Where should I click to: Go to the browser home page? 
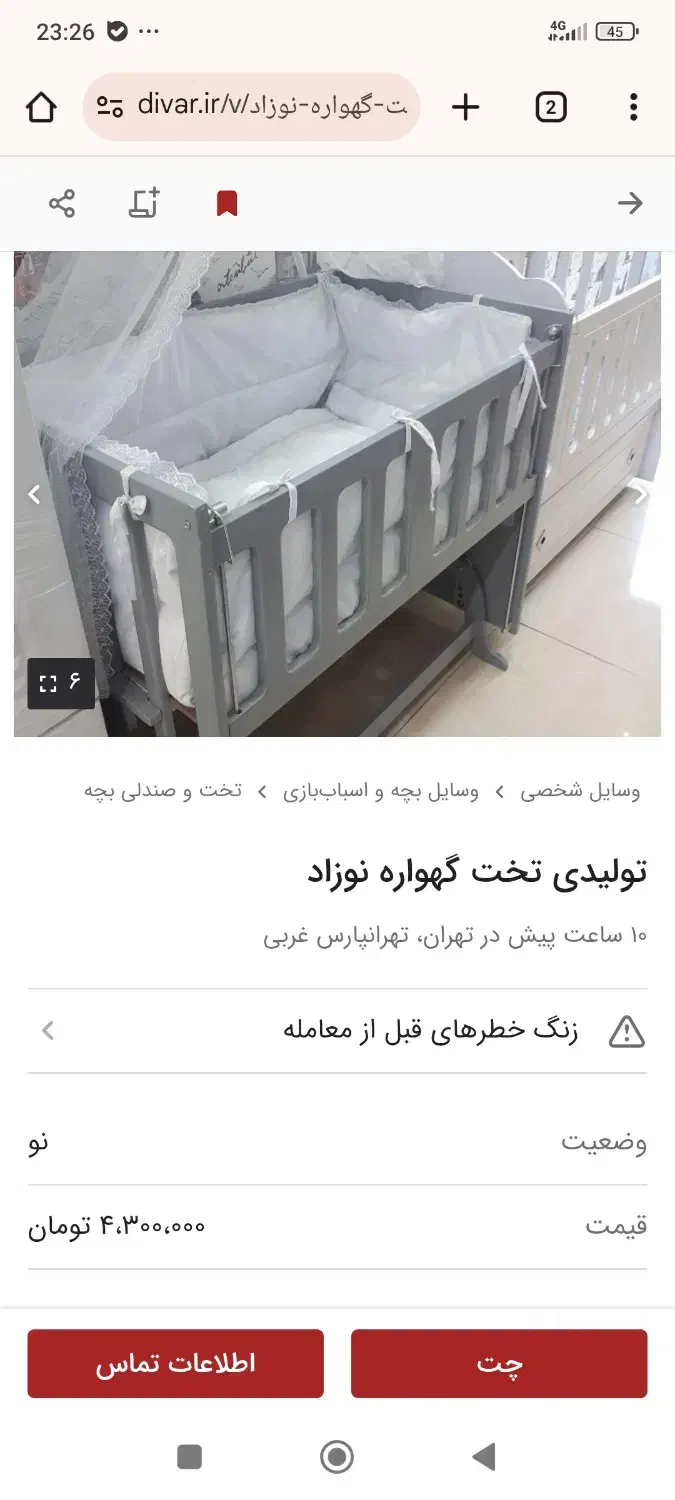click(41, 107)
